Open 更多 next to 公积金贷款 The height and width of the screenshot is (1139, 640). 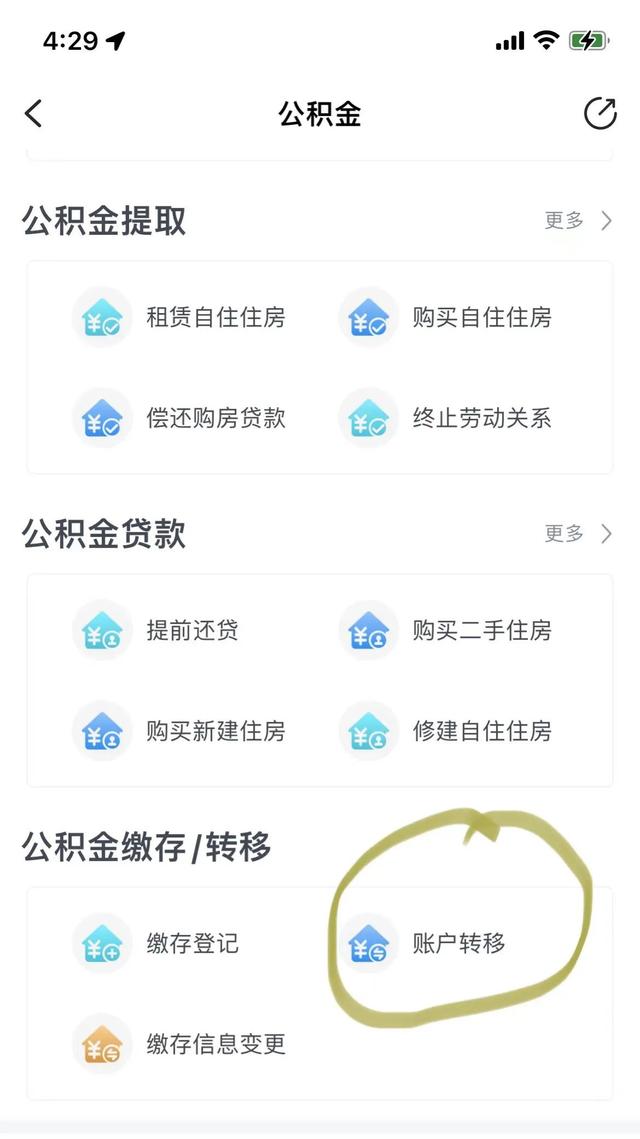(578, 534)
